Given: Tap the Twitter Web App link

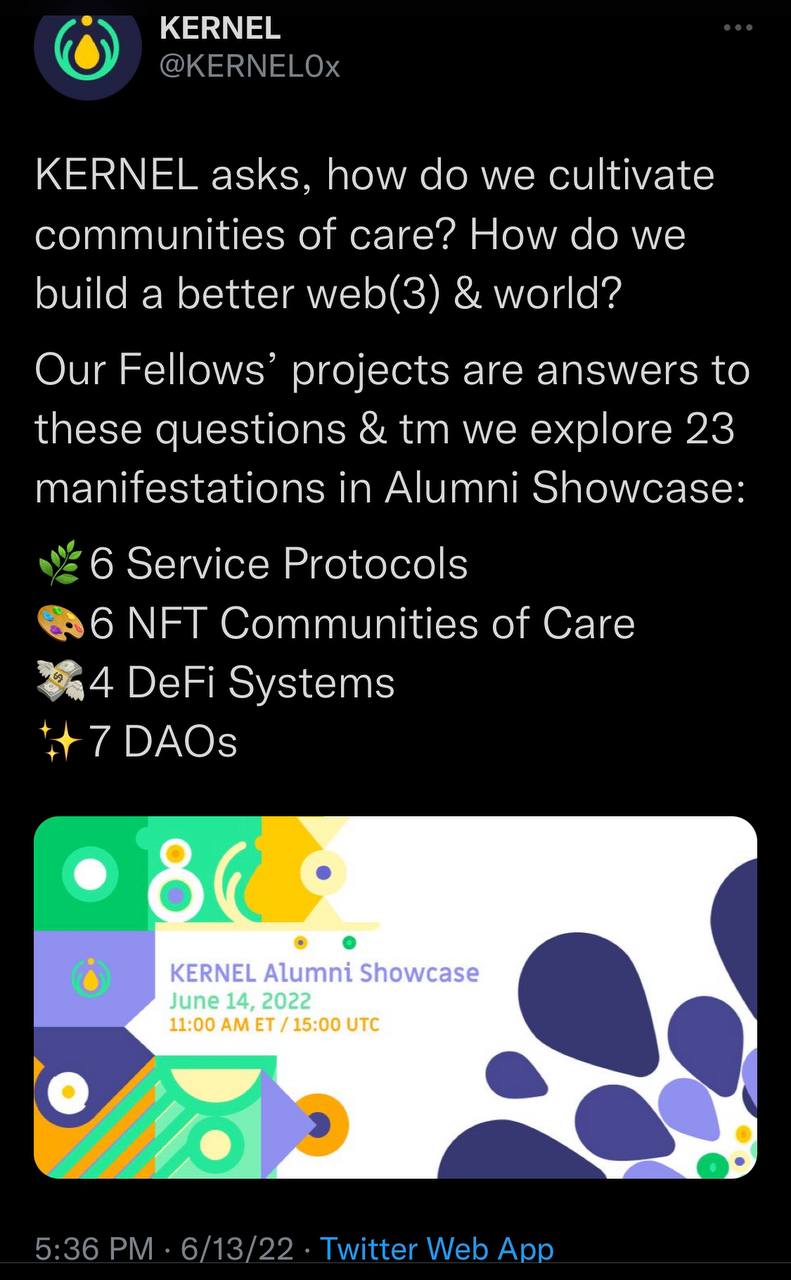Looking at the screenshot, I should coord(437,1248).
